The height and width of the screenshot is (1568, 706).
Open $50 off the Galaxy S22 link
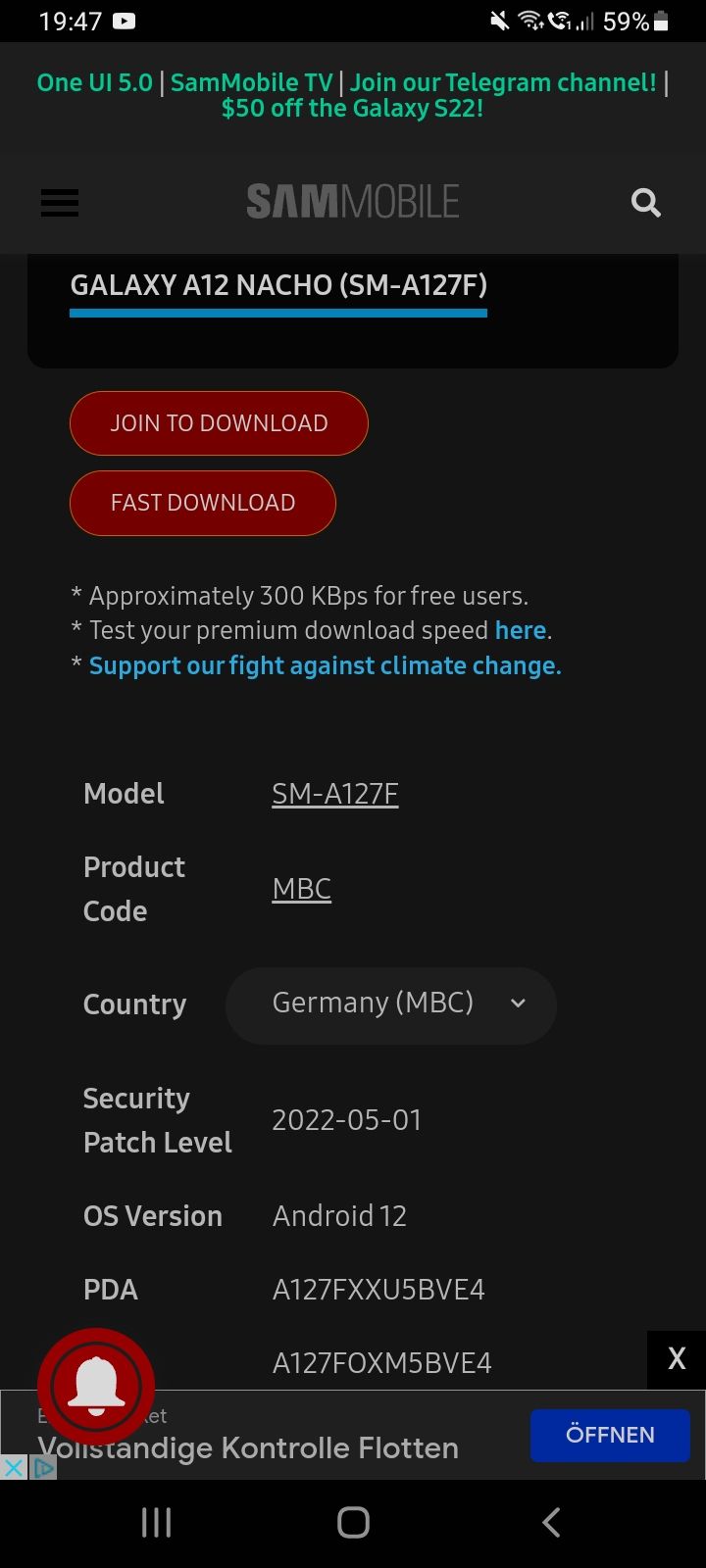click(x=352, y=108)
